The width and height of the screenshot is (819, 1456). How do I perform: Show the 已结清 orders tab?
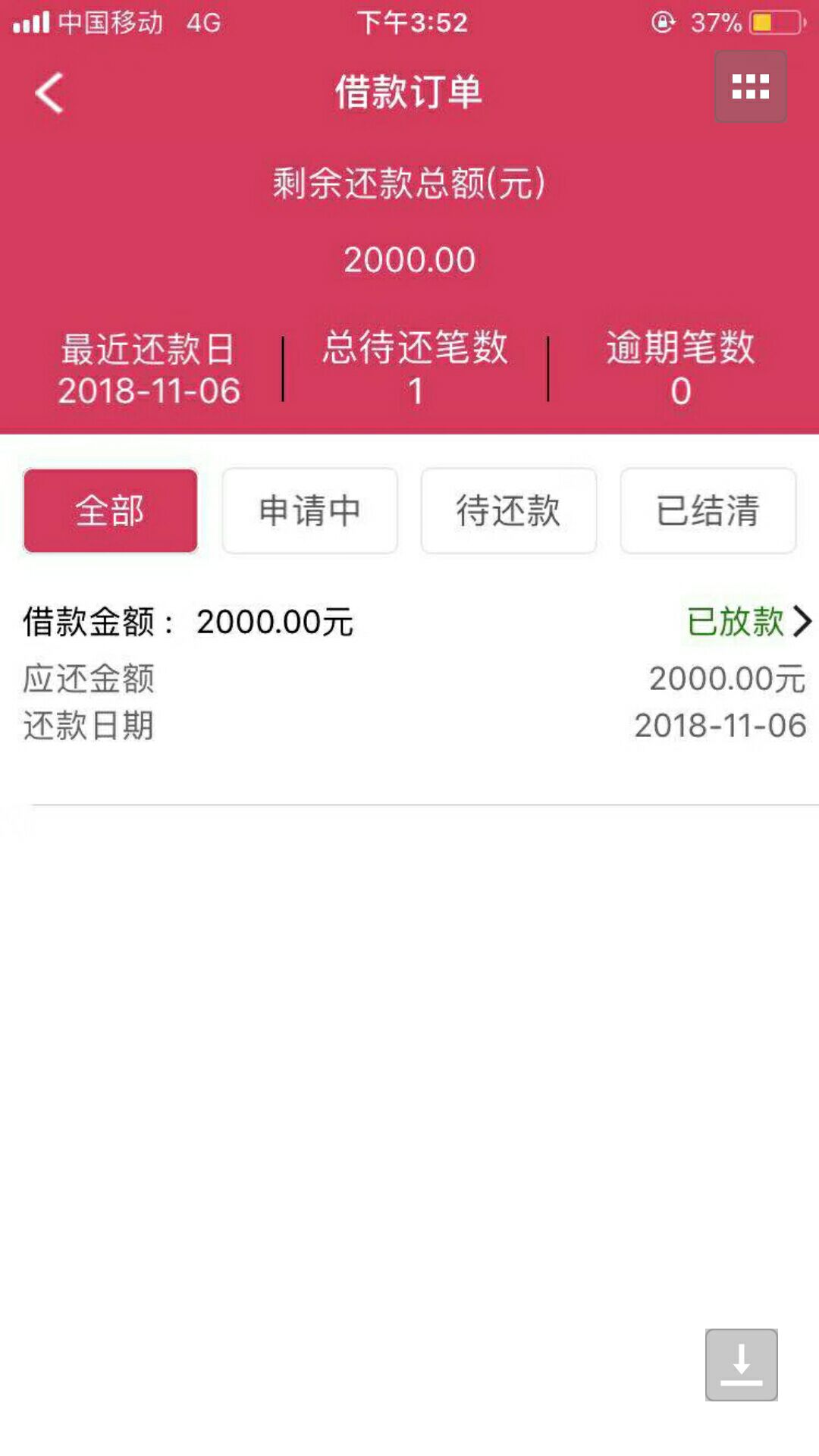click(708, 510)
